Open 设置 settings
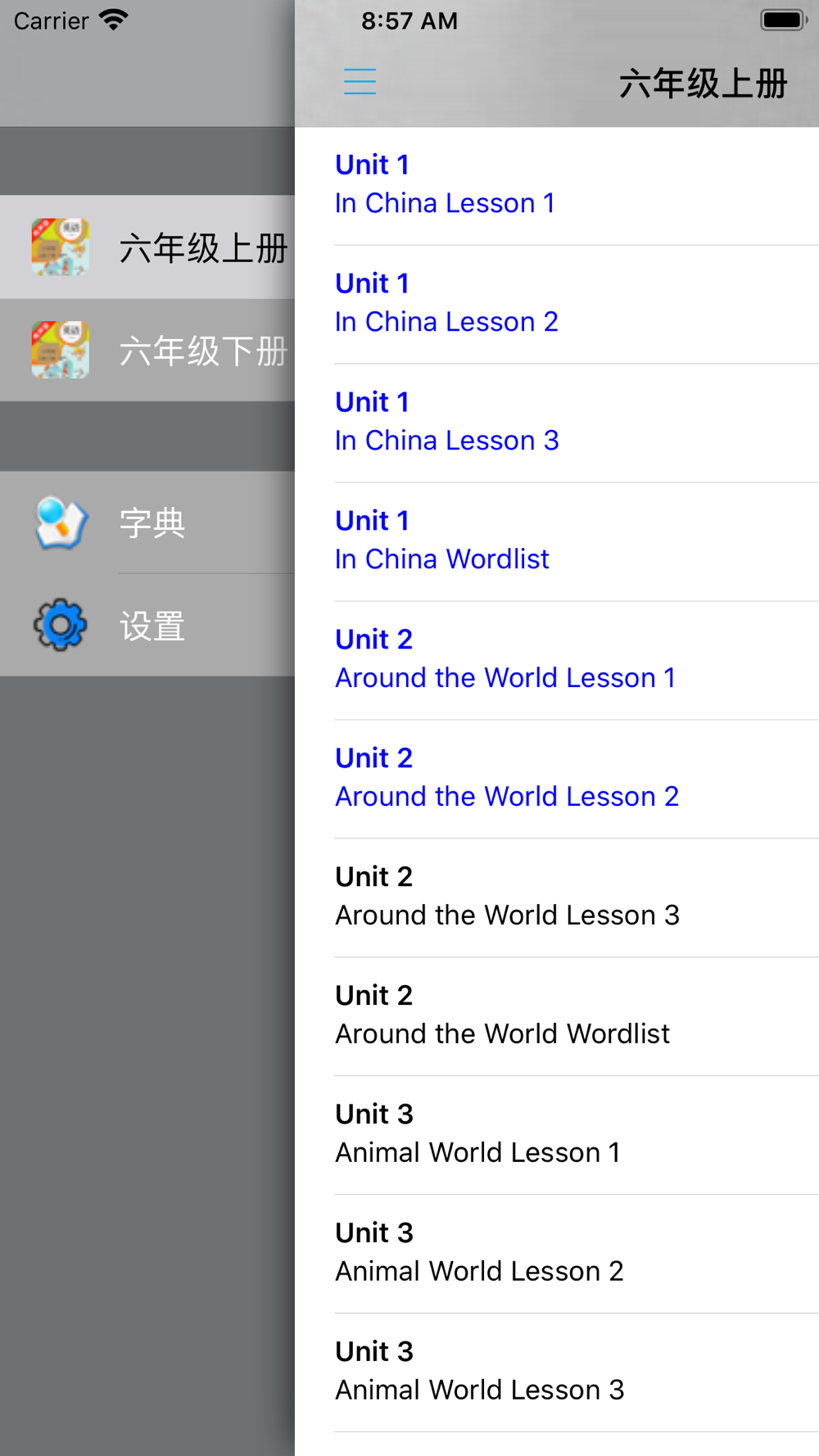The width and height of the screenshot is (819, 1456). point(147,626)
